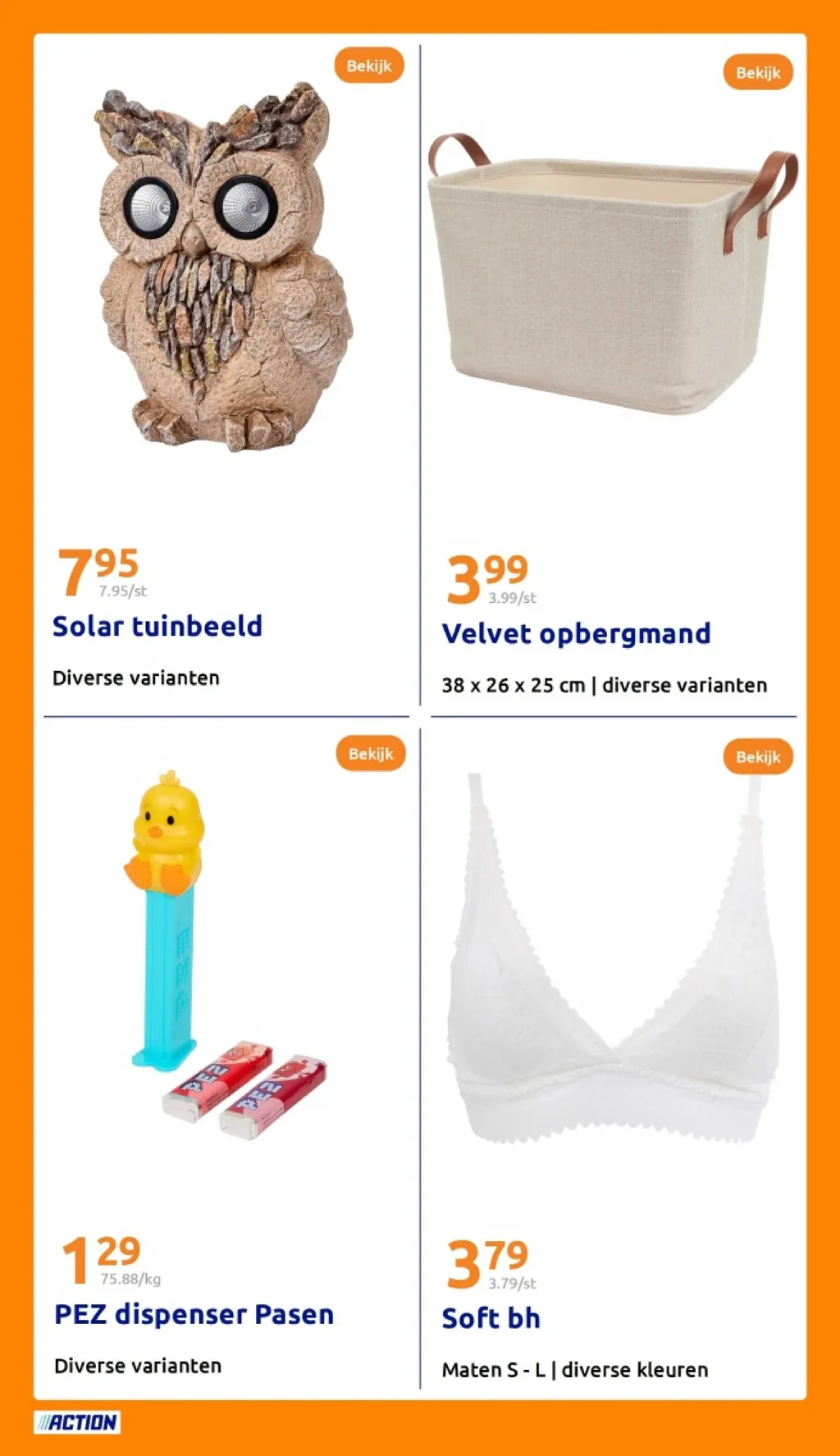View the Velvet opbergmand via Bekijk

(758, 72)
